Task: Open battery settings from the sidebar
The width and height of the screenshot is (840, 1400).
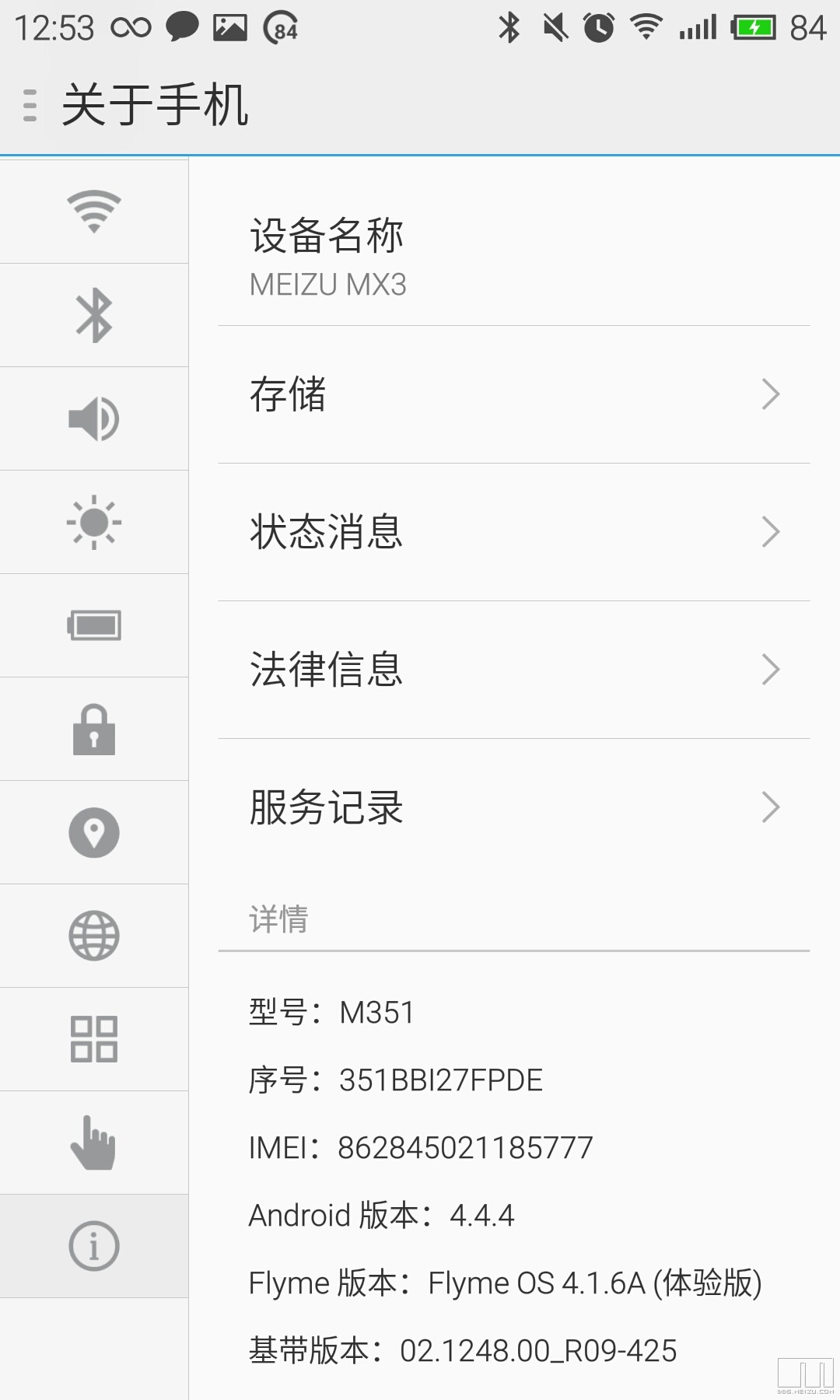Action: (93, 625)
